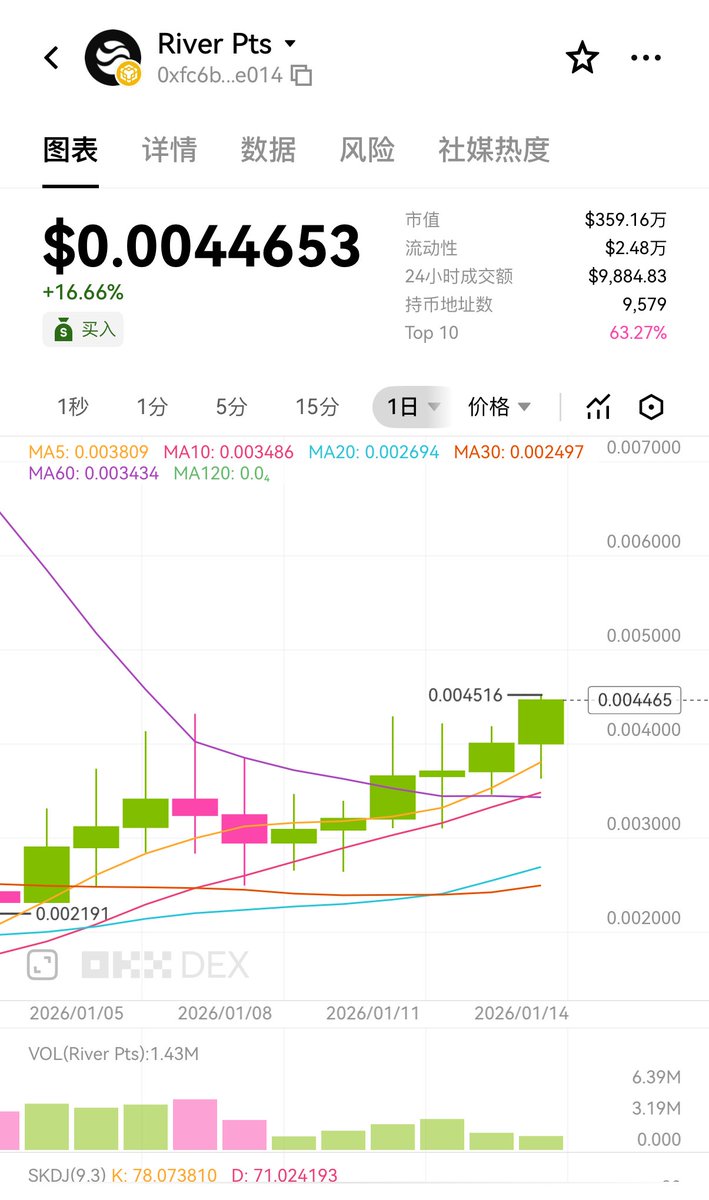Tap the 买入 buy button
The width and height of the screenshot is (709, 1200).
(x=83, y=329)
